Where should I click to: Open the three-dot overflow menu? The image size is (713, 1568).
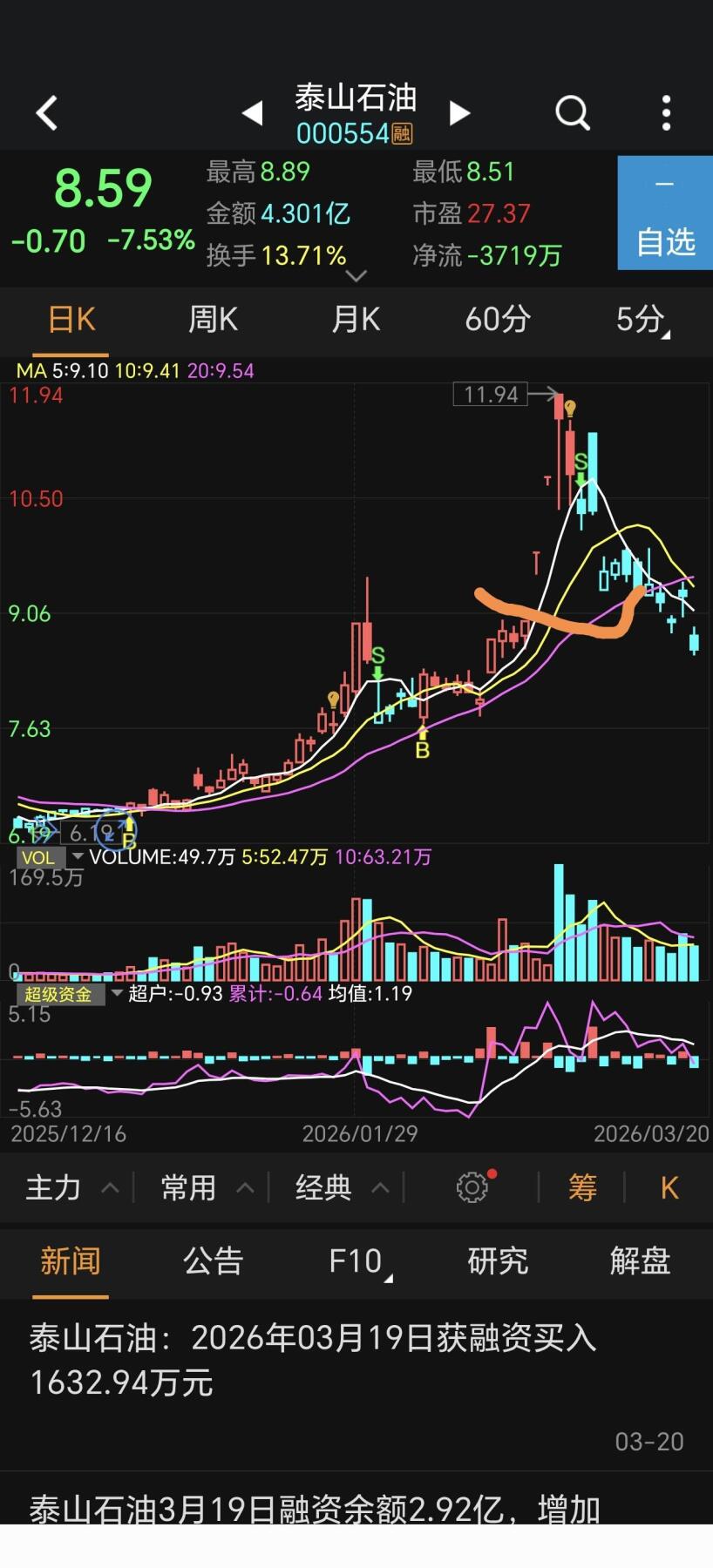(666, 113)
